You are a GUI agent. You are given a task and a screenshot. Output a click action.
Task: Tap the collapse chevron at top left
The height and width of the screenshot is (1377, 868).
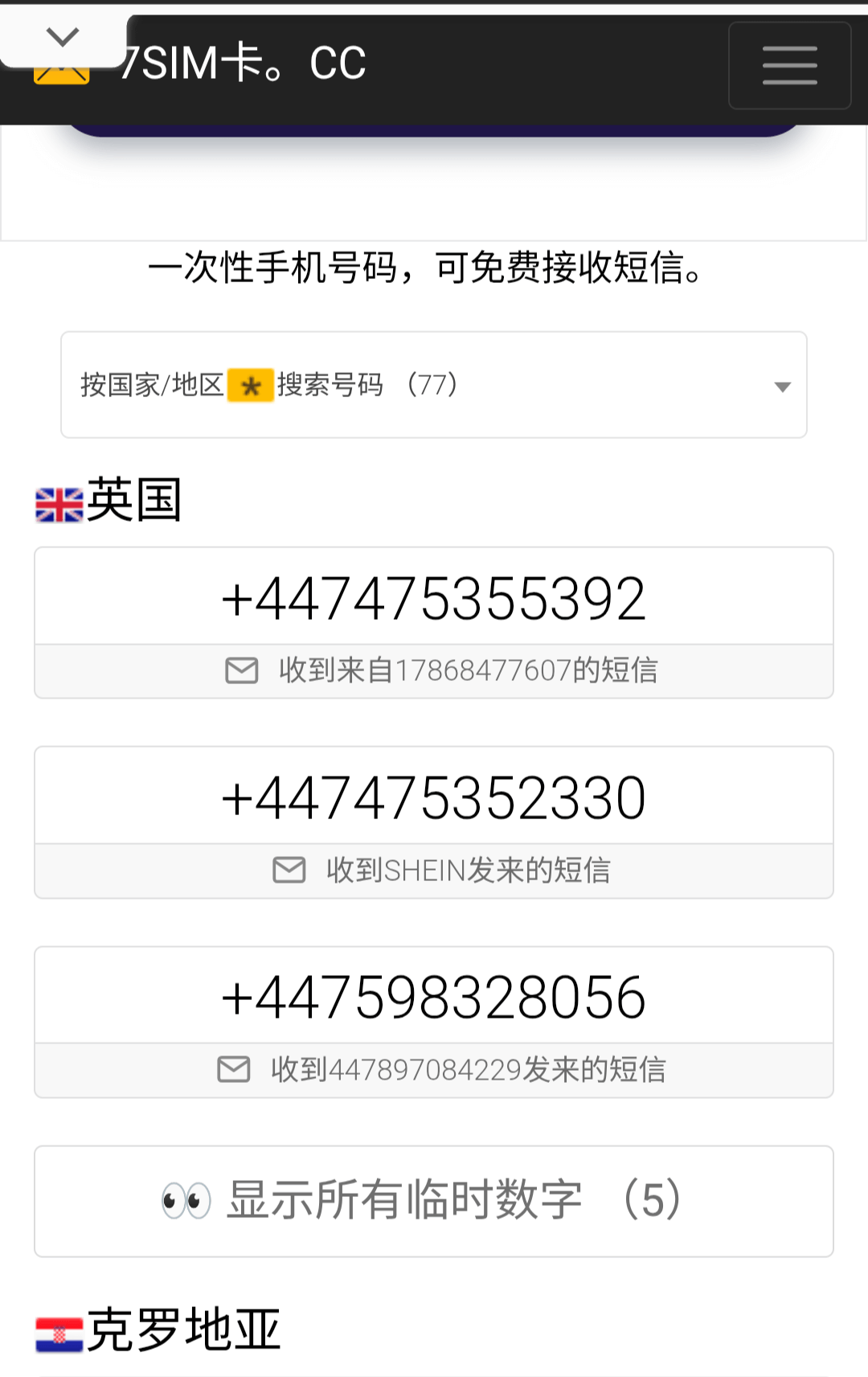[x=63, y=36]
